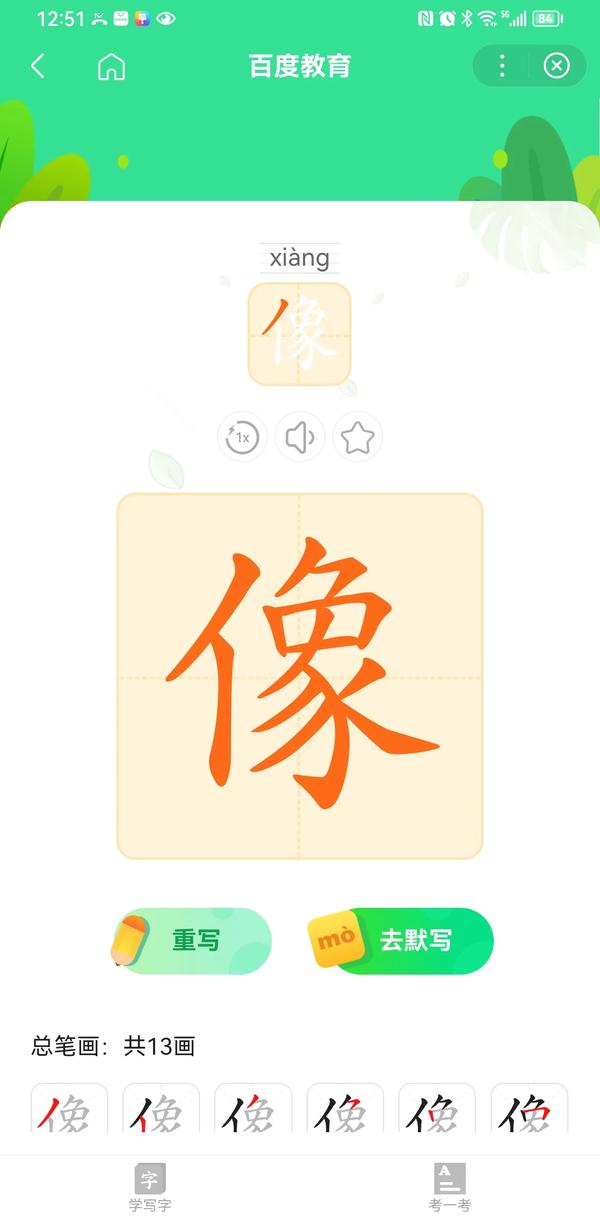Play the pronunciation of xiàng
The width and height of the screenshot is (600, 1224).
tap(300, 437)
